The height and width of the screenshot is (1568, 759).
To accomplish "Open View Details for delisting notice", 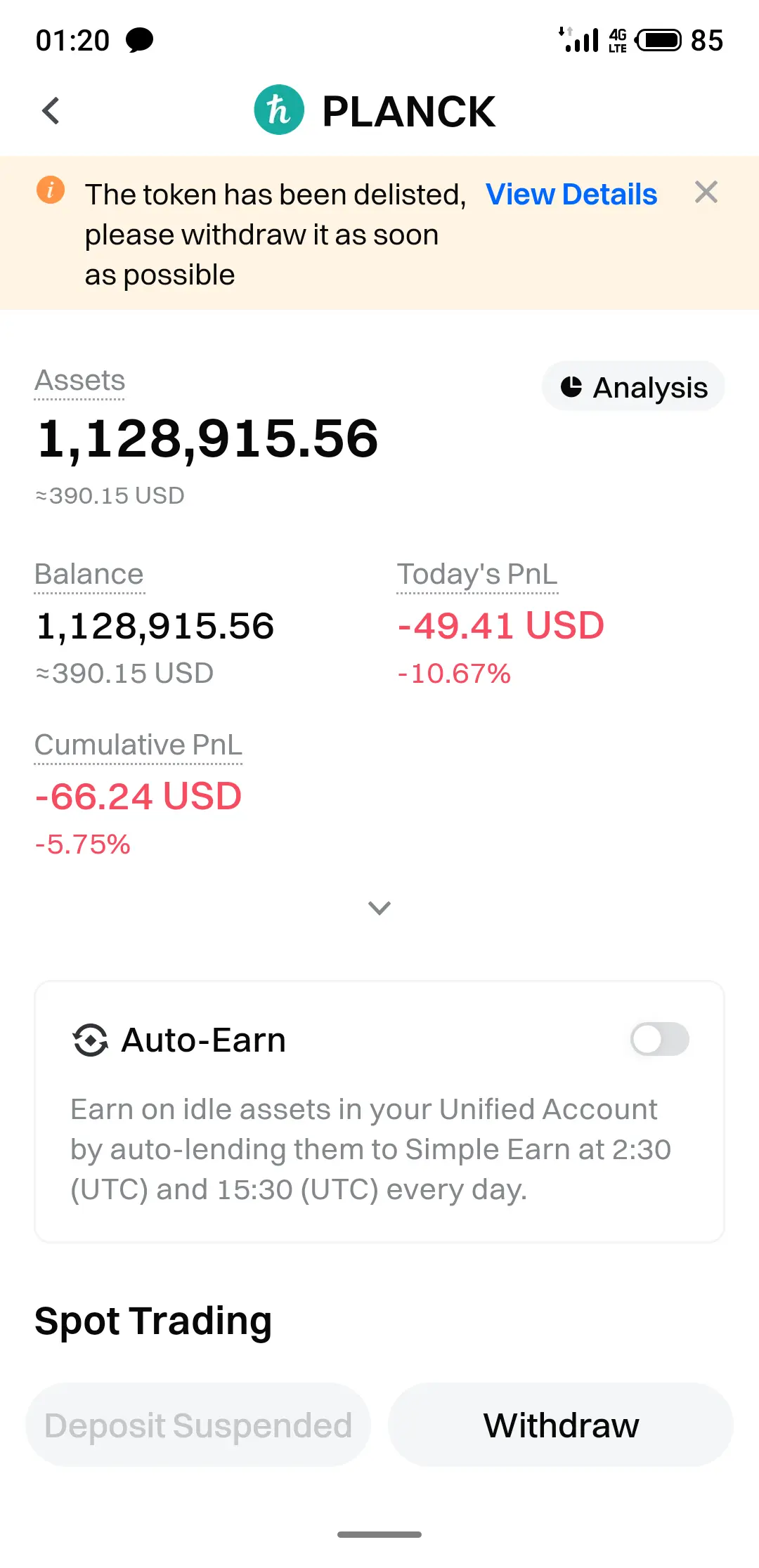I will (x=571, y=195).
